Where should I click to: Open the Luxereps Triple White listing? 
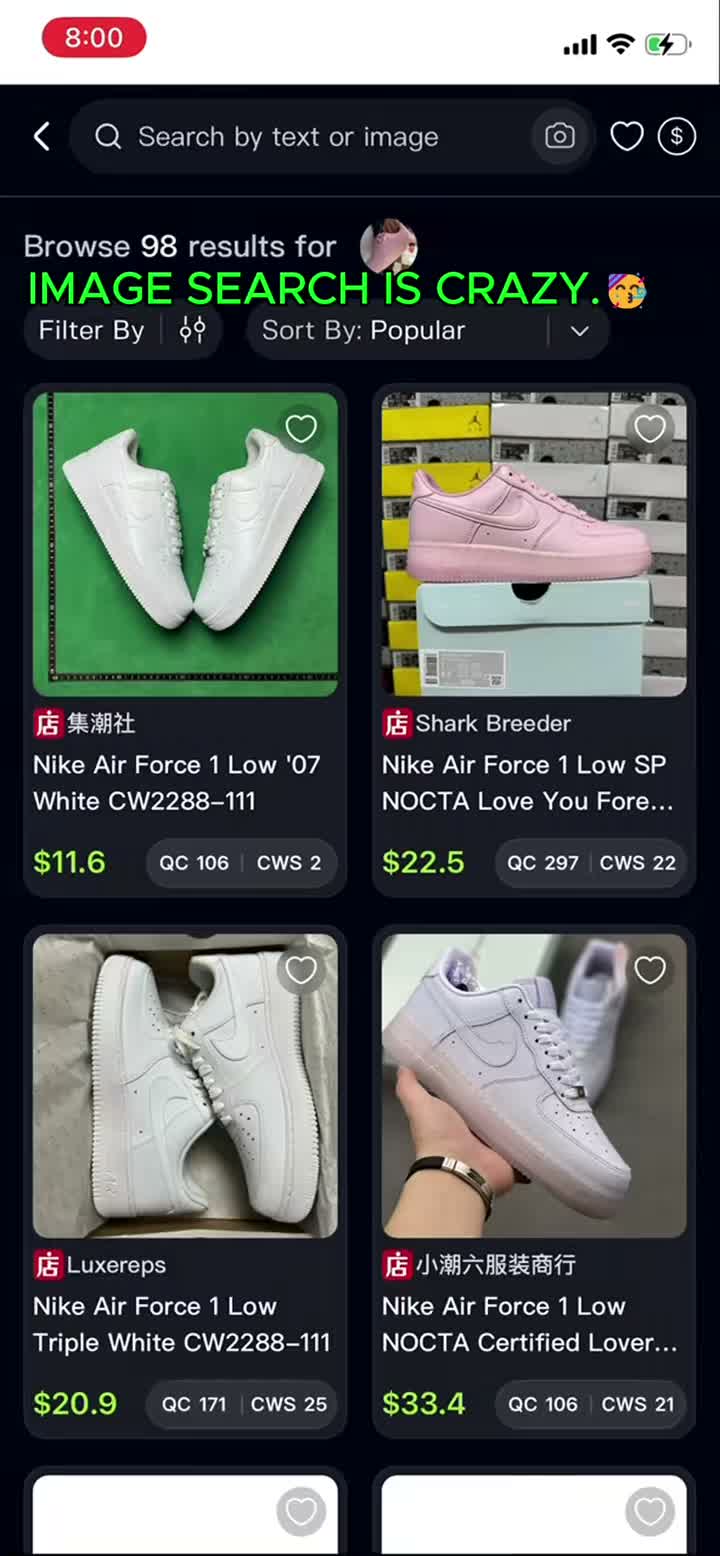pyautogui.click(x=185, y=1182)
